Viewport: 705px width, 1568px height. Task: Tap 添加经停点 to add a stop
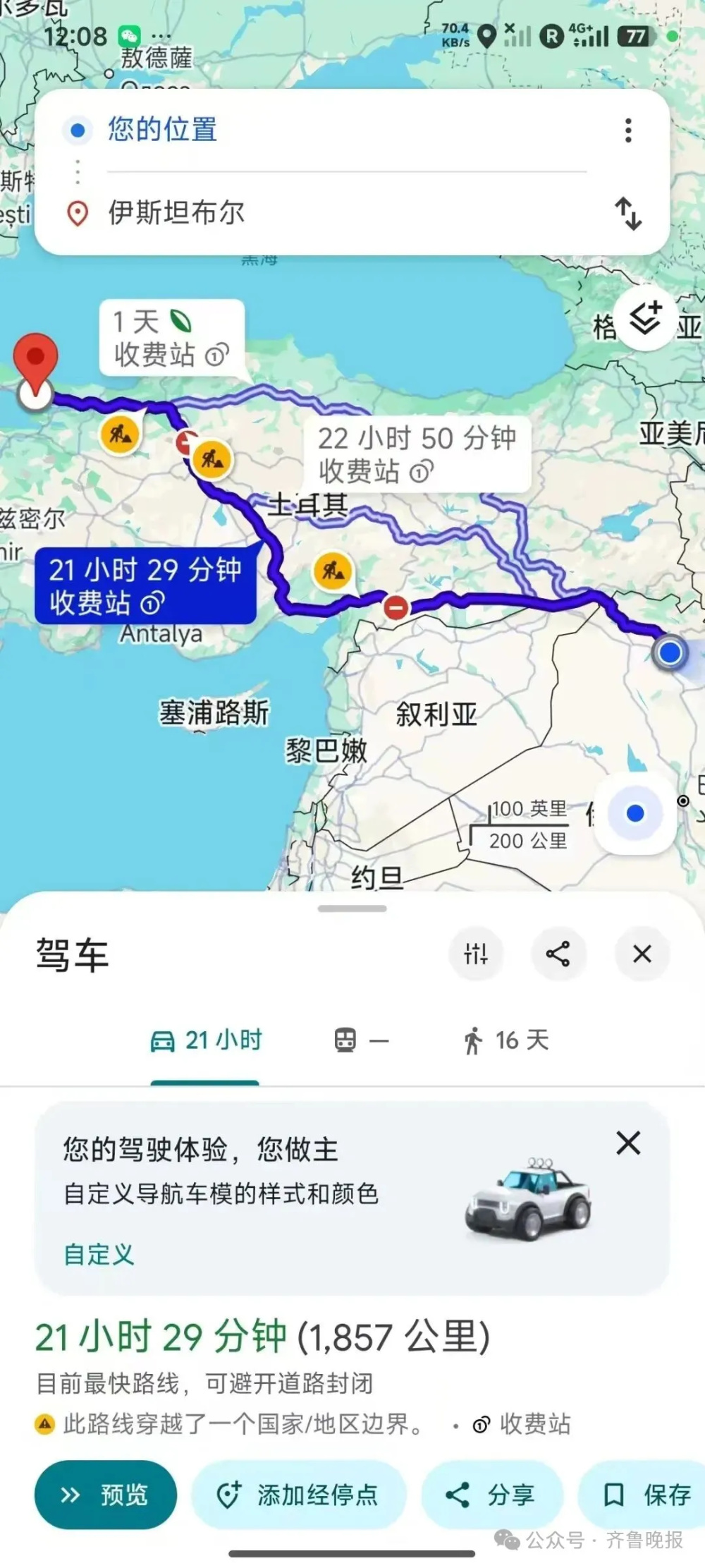pyautogui.click(x=299, y=1494)
